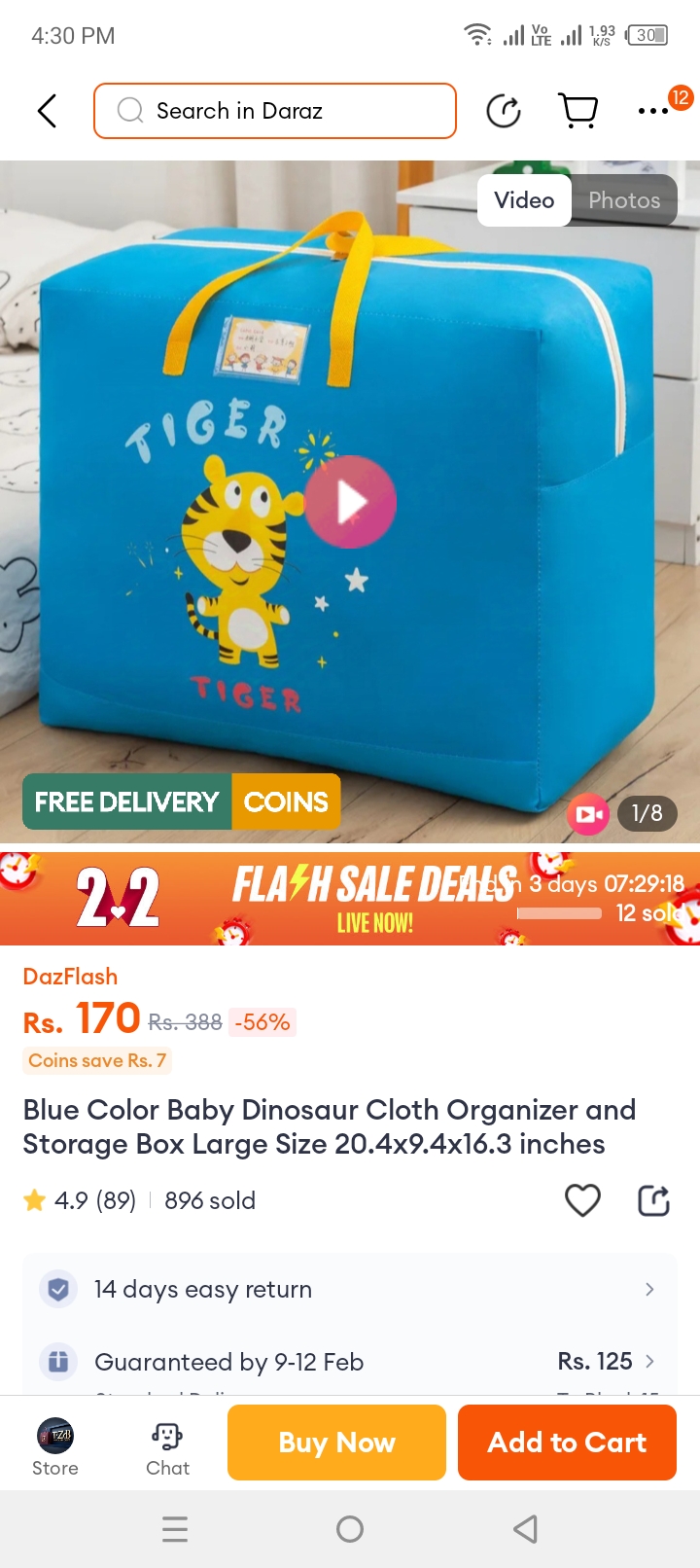Image resolution: width=700 pixels, height=1568 pixels.
Task: Share this product
Action: click(x=653, y=1200)
